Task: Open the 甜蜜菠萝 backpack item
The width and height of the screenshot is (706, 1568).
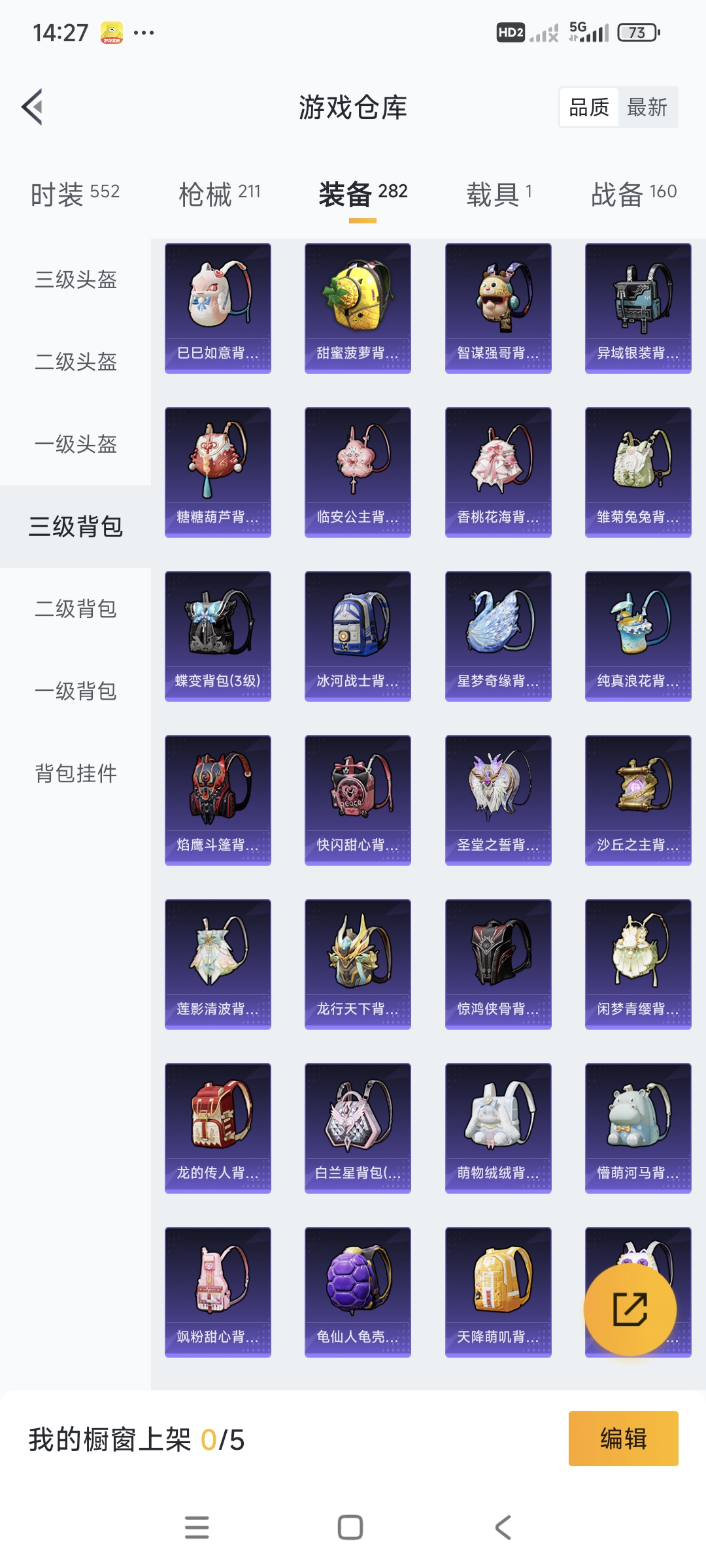Action: click(x=358, y=308)
